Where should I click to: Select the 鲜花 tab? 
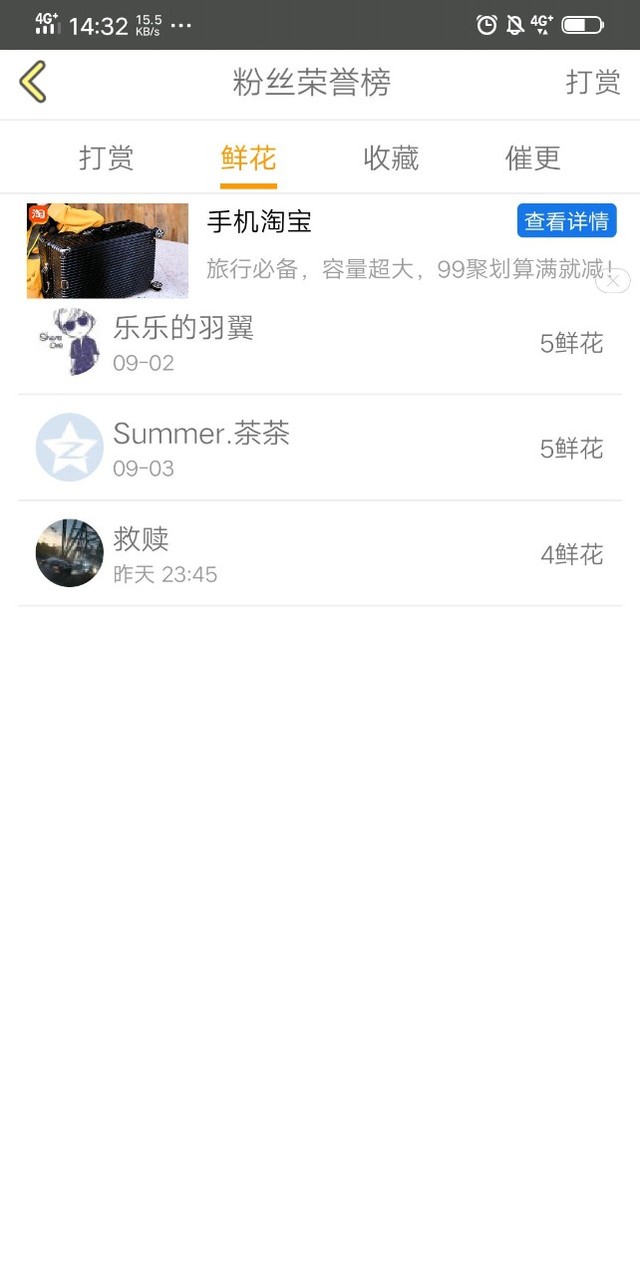click(248, 158)
